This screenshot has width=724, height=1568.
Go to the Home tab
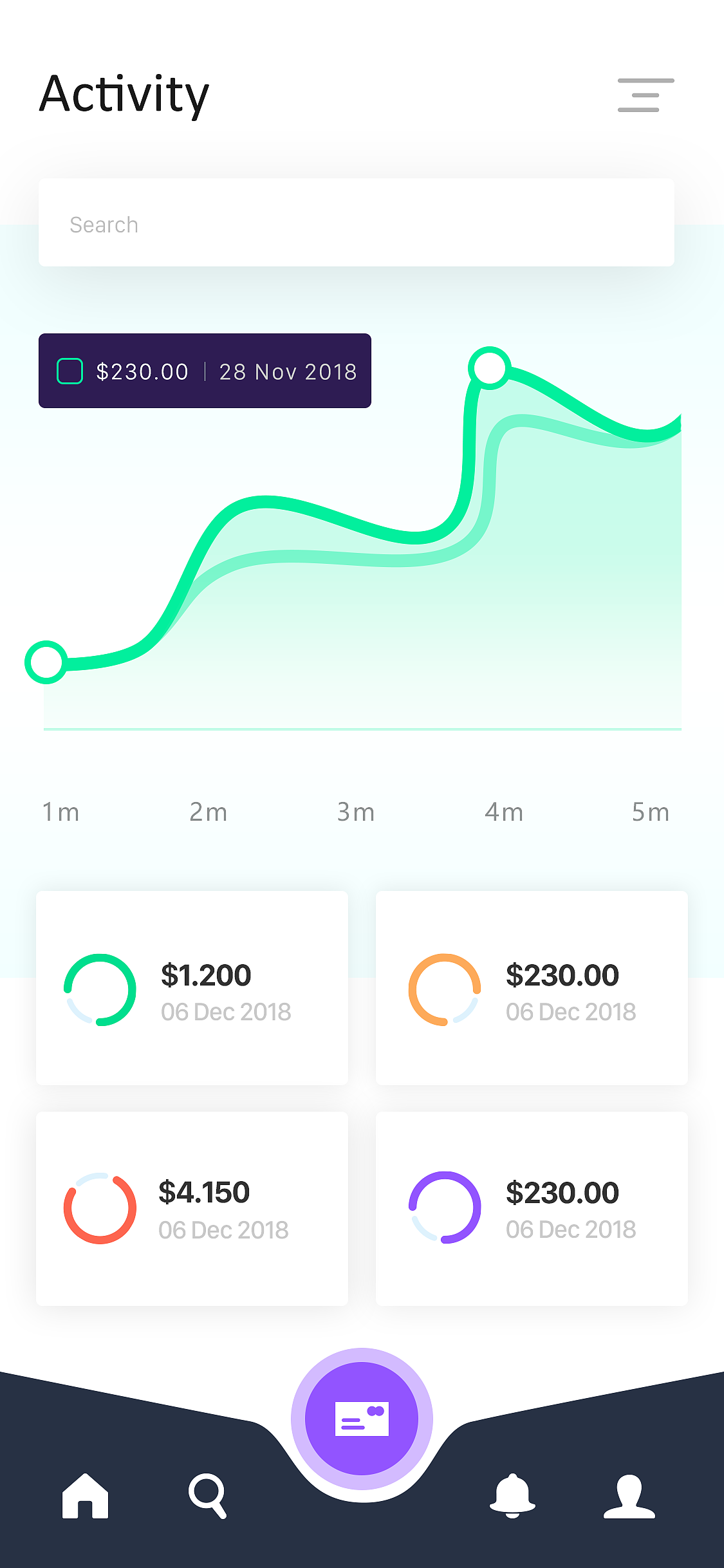(x=85, y=1496)
